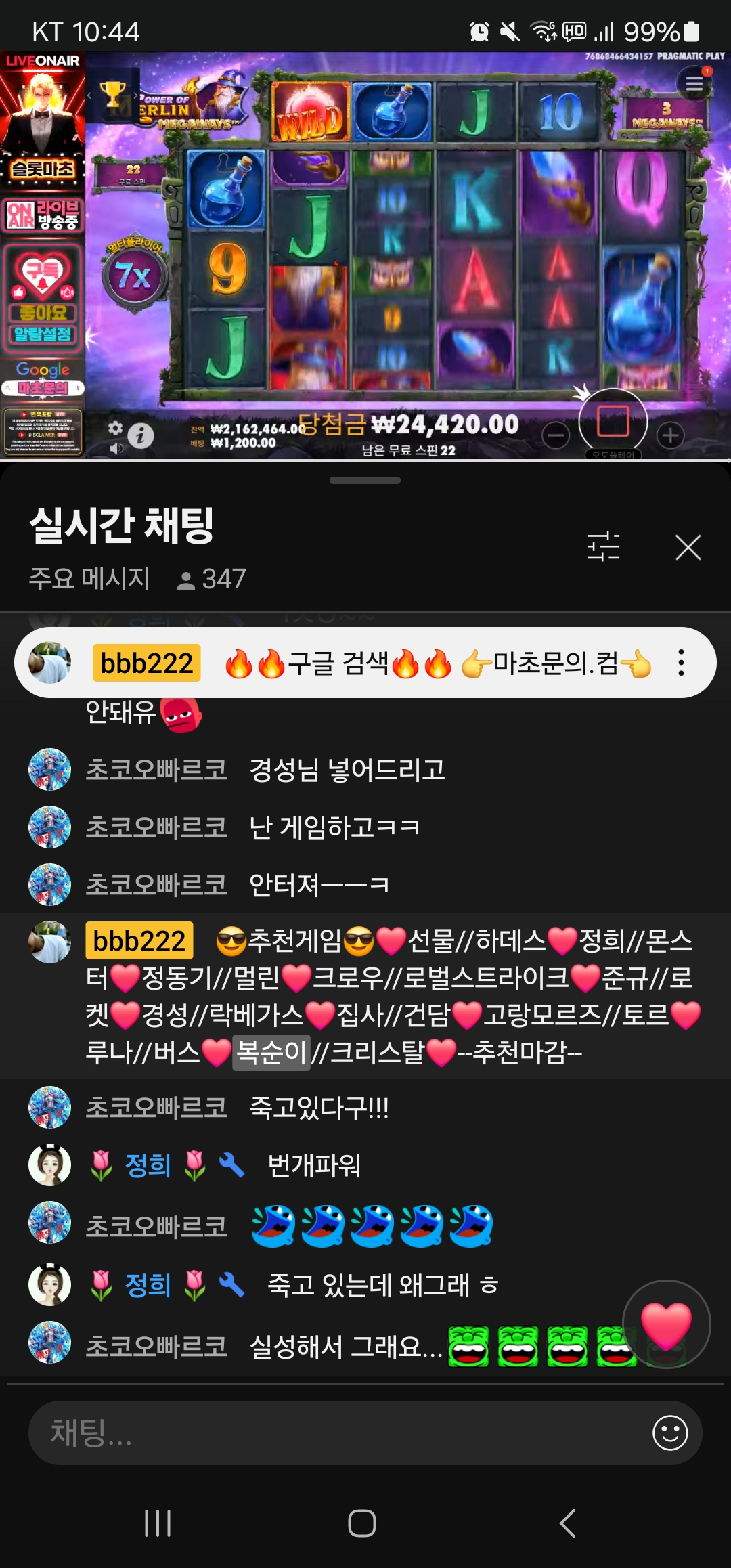Open the live chat filter settings
The image size is (731, 1568).
pyautogui.click(x=603, y=547)
